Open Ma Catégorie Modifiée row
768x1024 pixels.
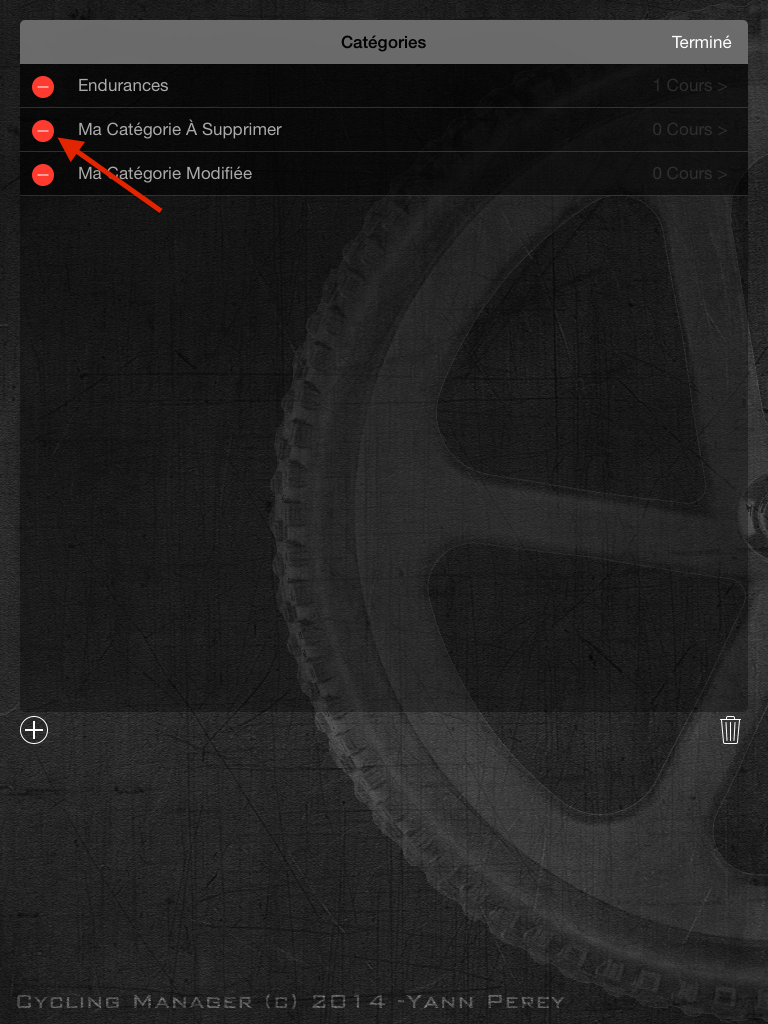pyautogui.click(x=380, y=174)
